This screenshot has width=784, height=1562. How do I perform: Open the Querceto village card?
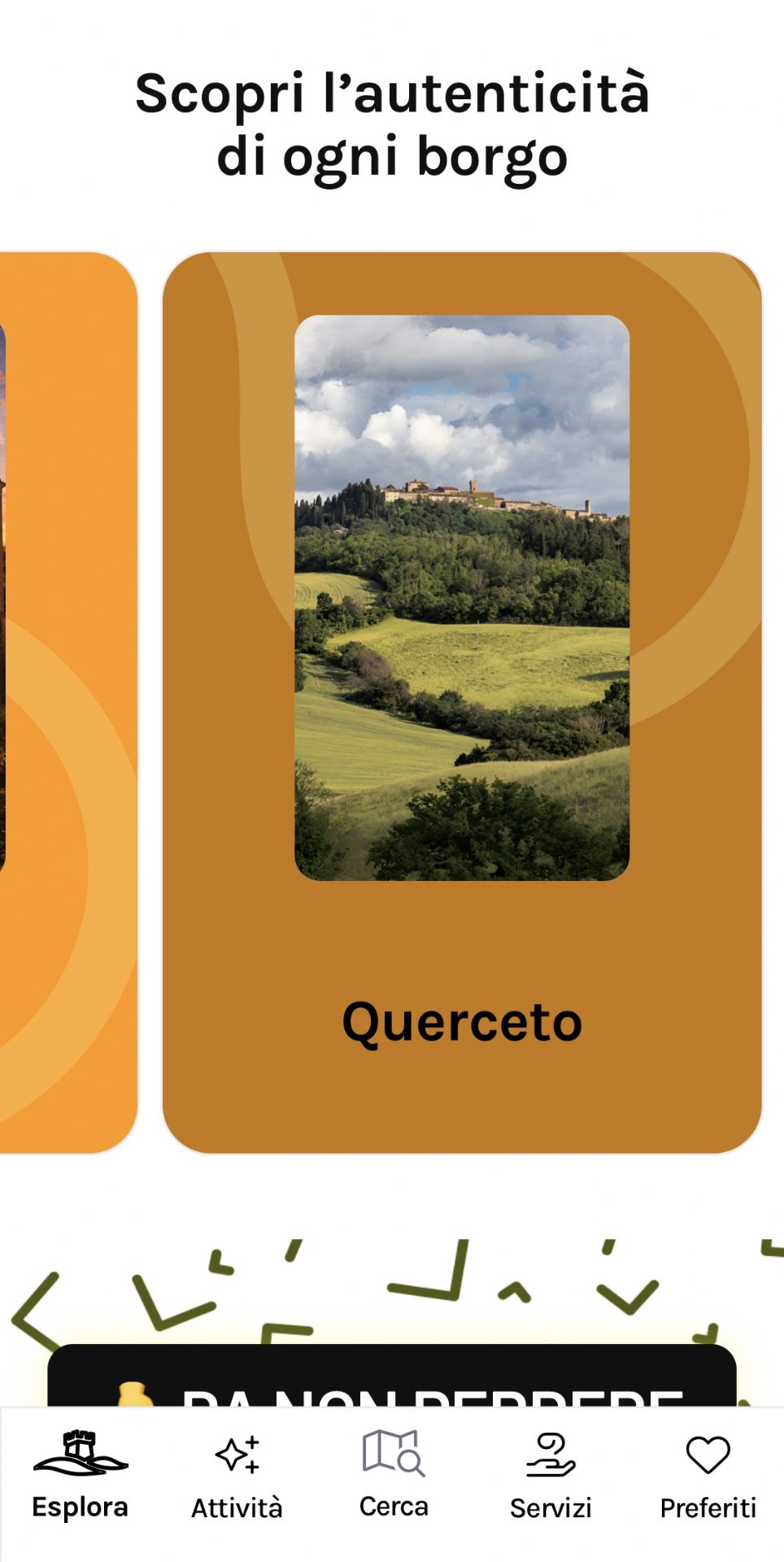tap(462, 701)
